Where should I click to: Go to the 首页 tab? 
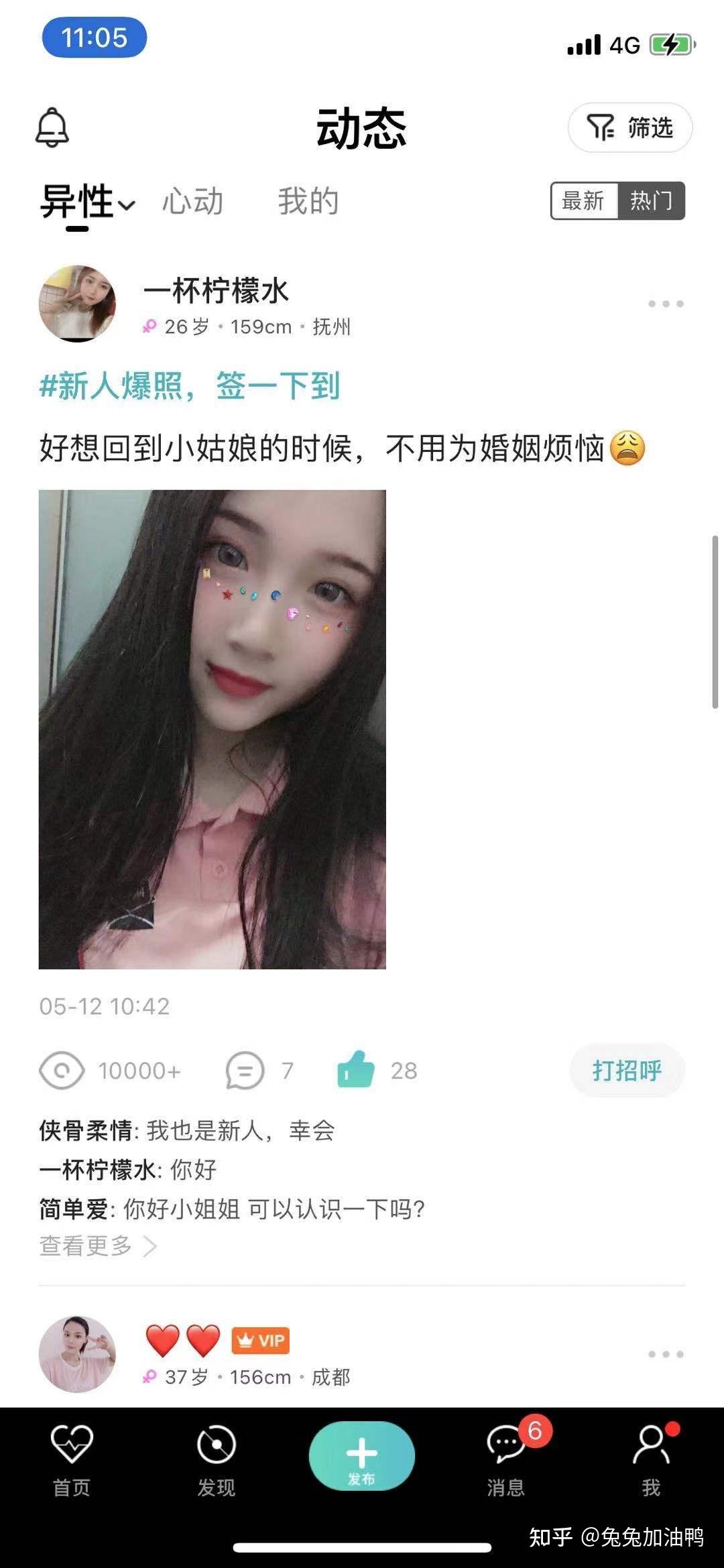pos(72,1461)
